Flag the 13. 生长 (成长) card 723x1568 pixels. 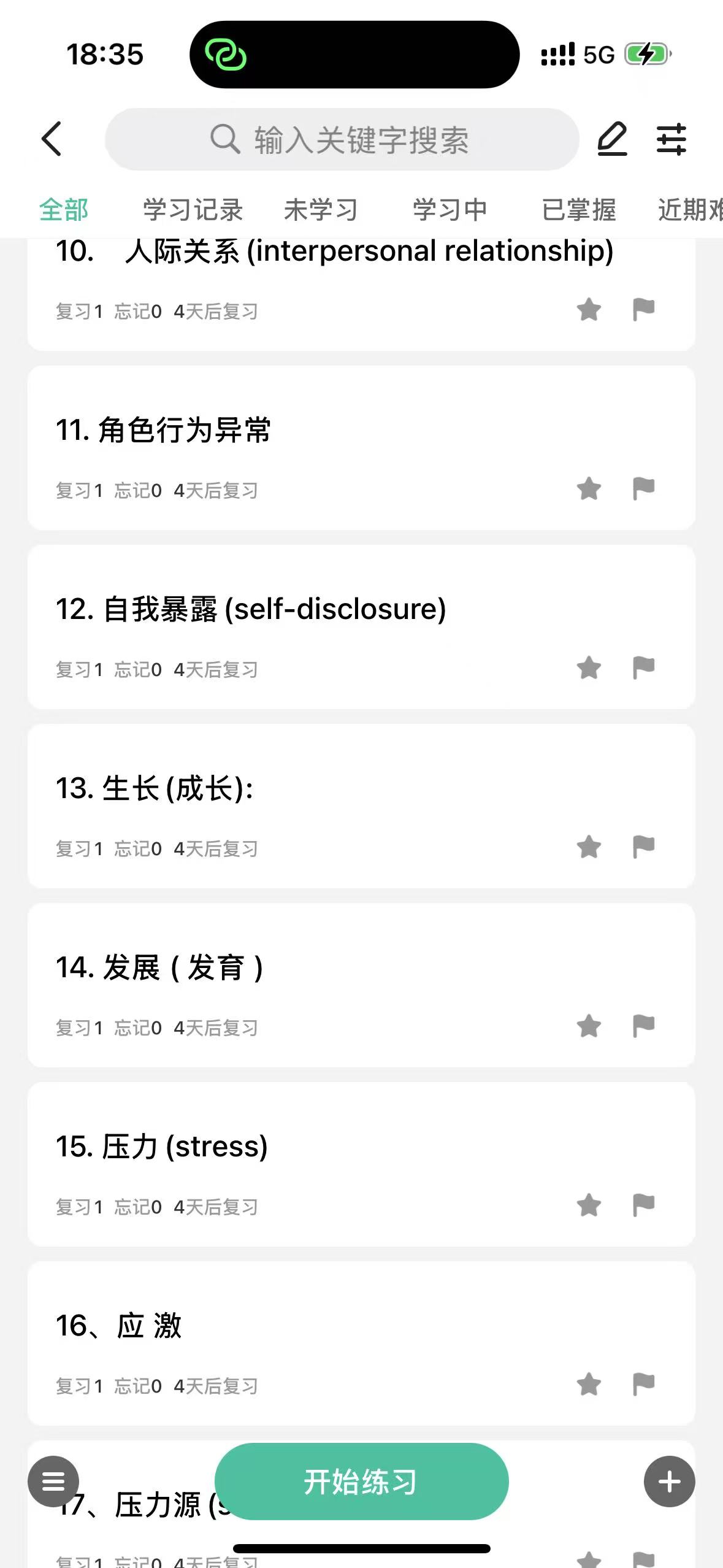click(x=644, y=847)
